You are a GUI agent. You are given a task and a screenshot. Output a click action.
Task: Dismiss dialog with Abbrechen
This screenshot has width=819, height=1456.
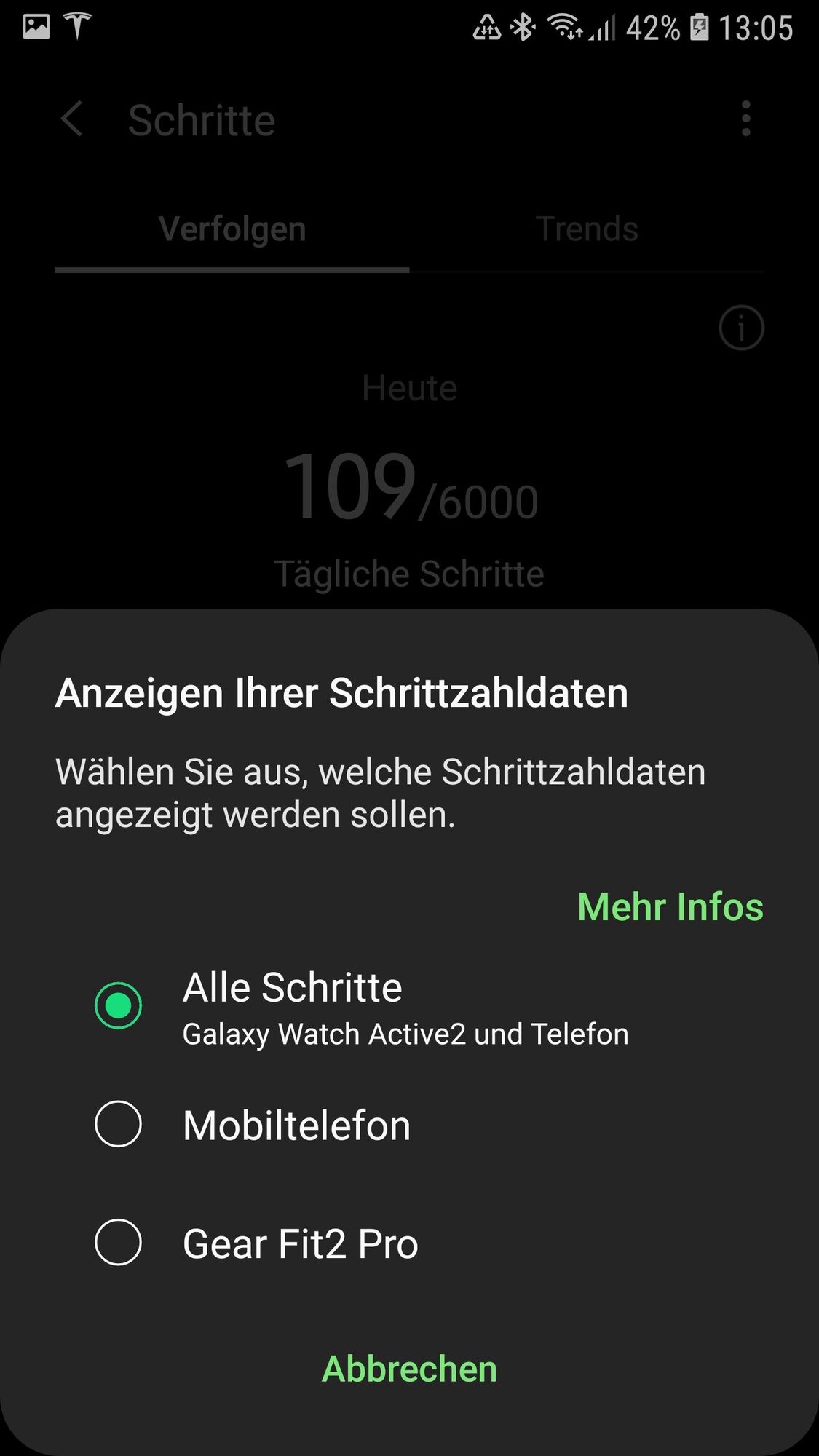(x=409, y=1369)
